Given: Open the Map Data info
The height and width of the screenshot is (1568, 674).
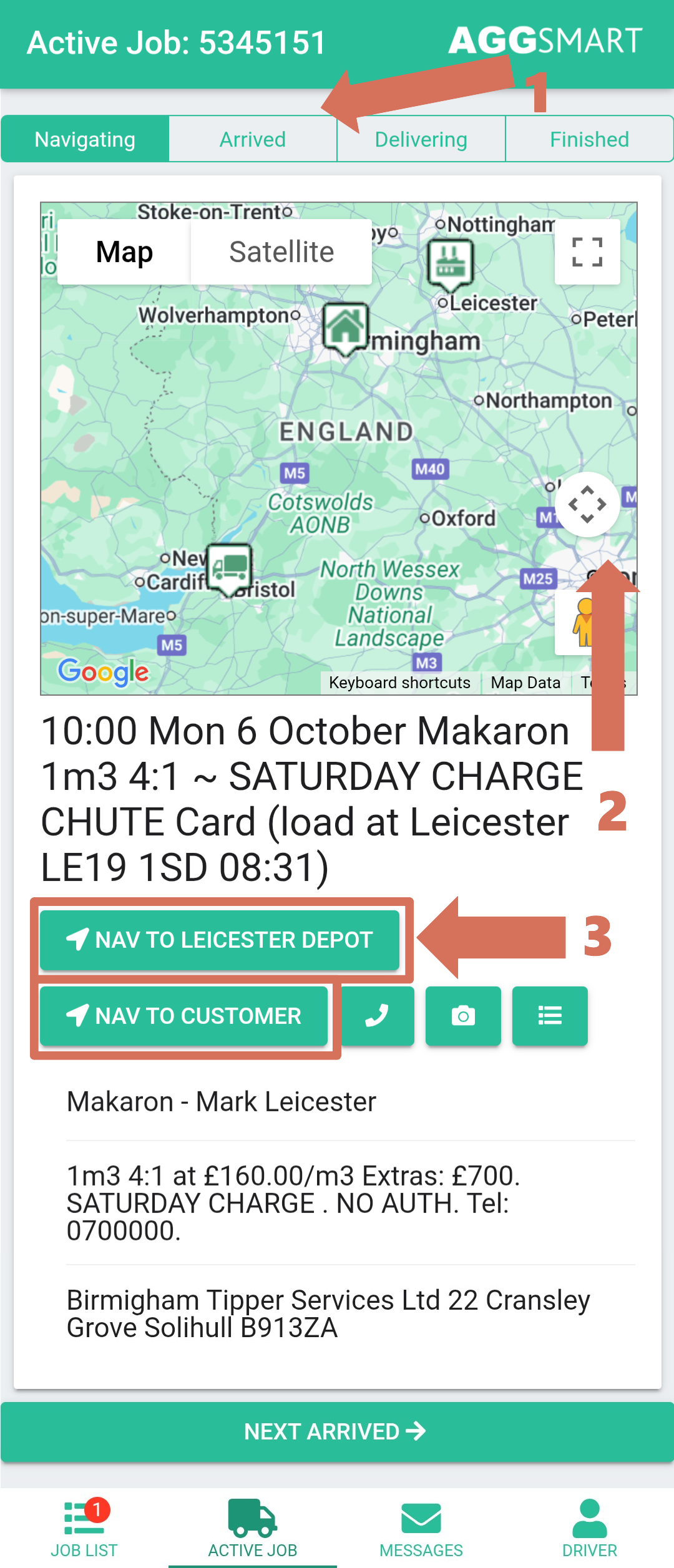Looking at the screenshot, I should (x=525, y=683).
